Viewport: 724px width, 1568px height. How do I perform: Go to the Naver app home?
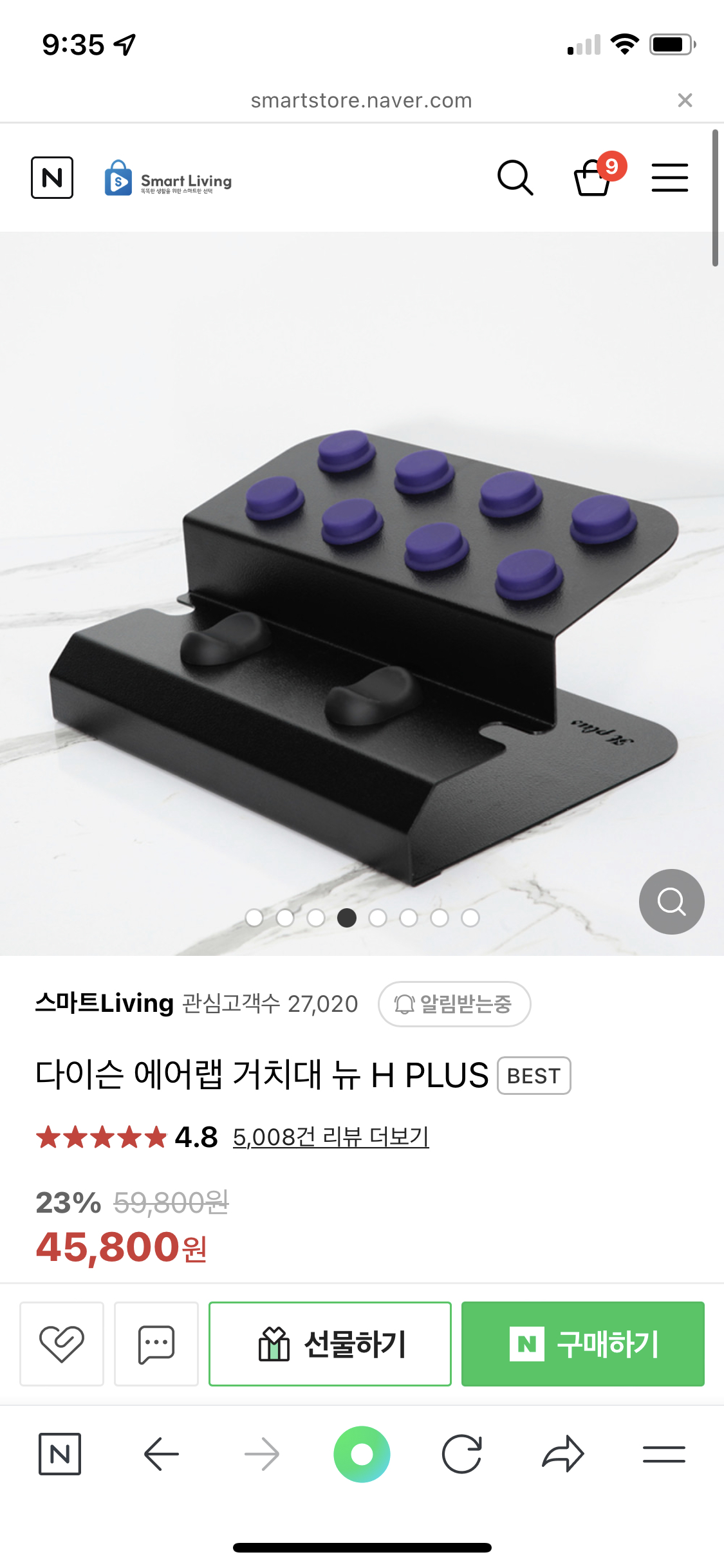pyautogui.click(x=60, y=1454)
